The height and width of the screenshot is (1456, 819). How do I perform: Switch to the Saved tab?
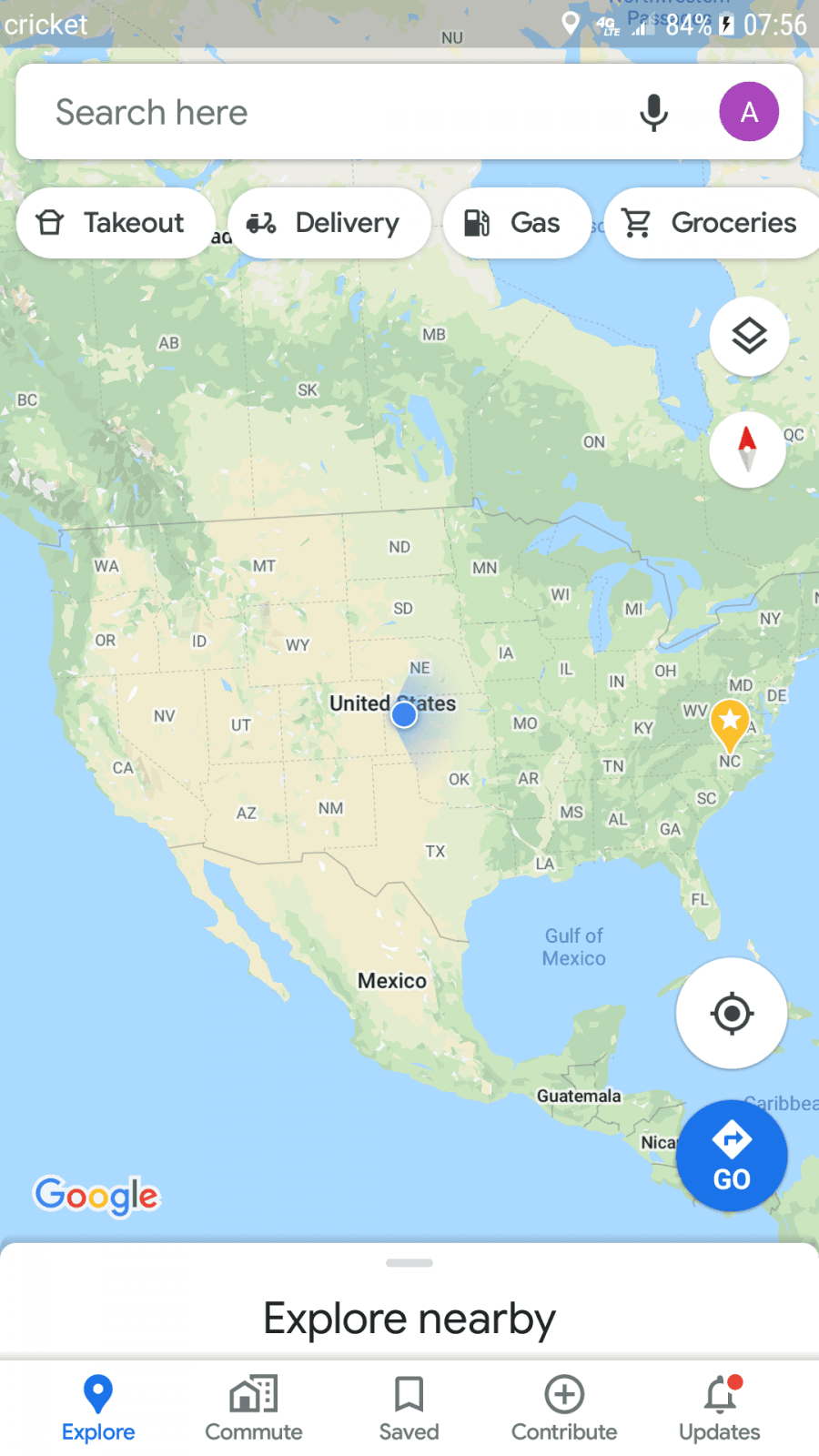tap(409, 1409)
